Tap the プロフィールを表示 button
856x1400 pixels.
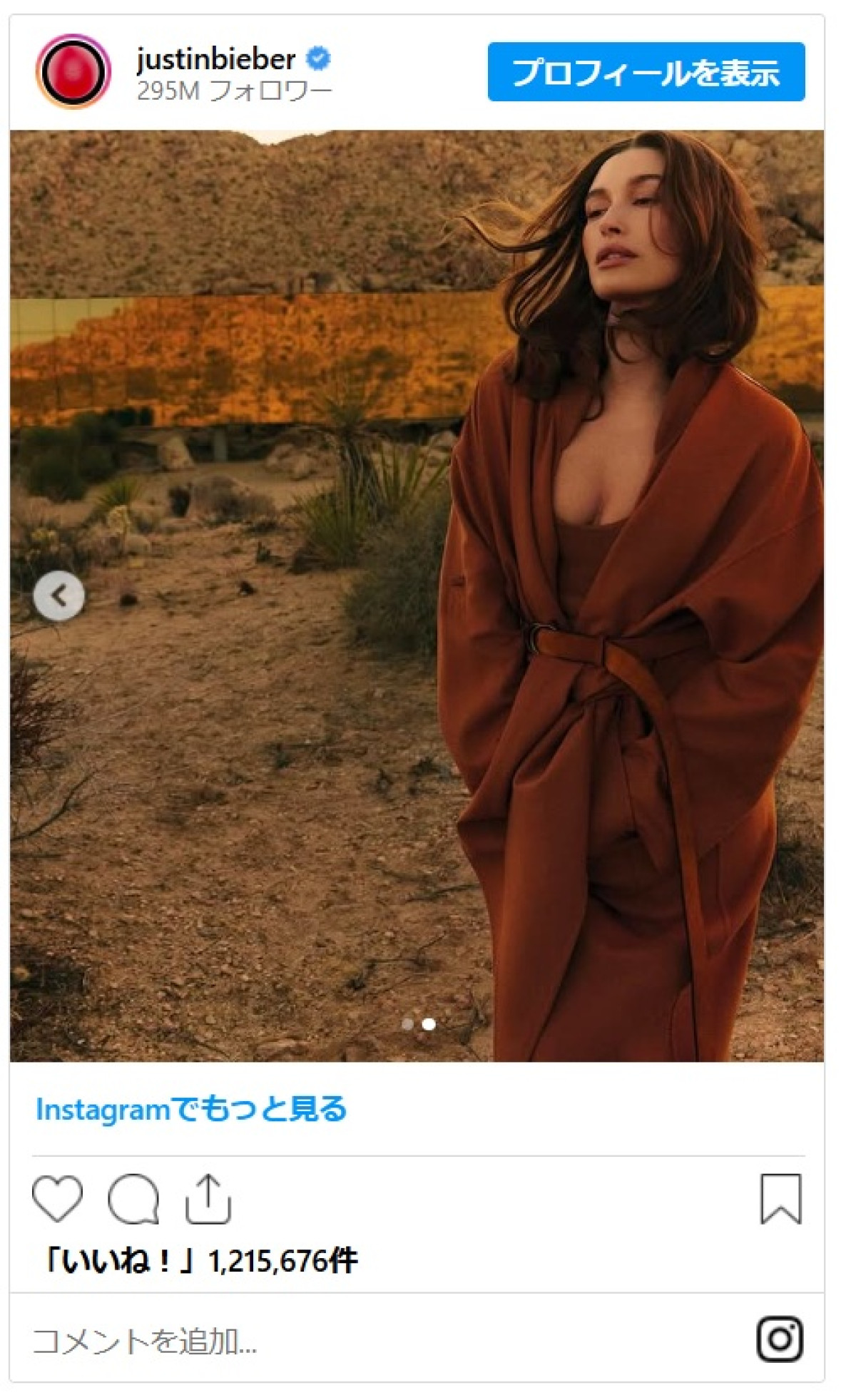point(646,72)
